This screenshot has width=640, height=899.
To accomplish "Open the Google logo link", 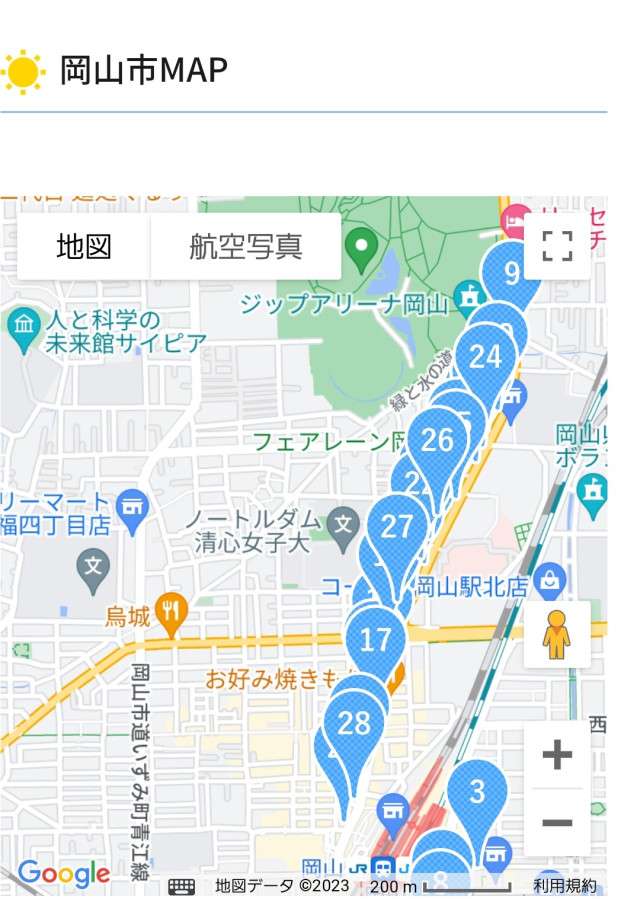I will point(64,874).
